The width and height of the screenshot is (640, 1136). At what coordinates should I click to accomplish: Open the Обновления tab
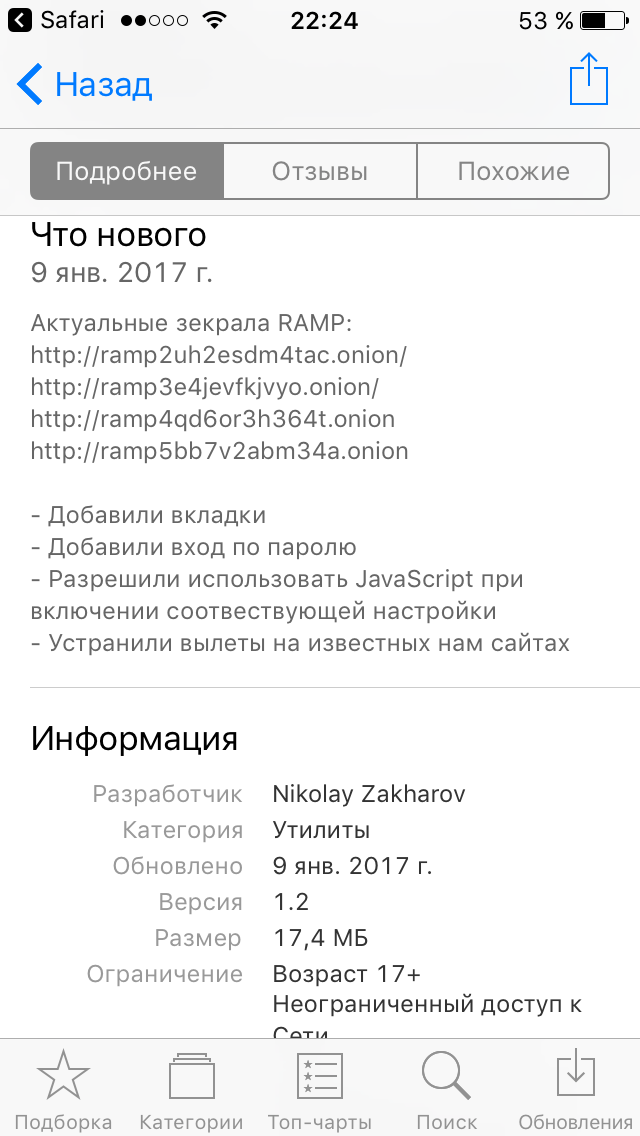point(575,1089)
